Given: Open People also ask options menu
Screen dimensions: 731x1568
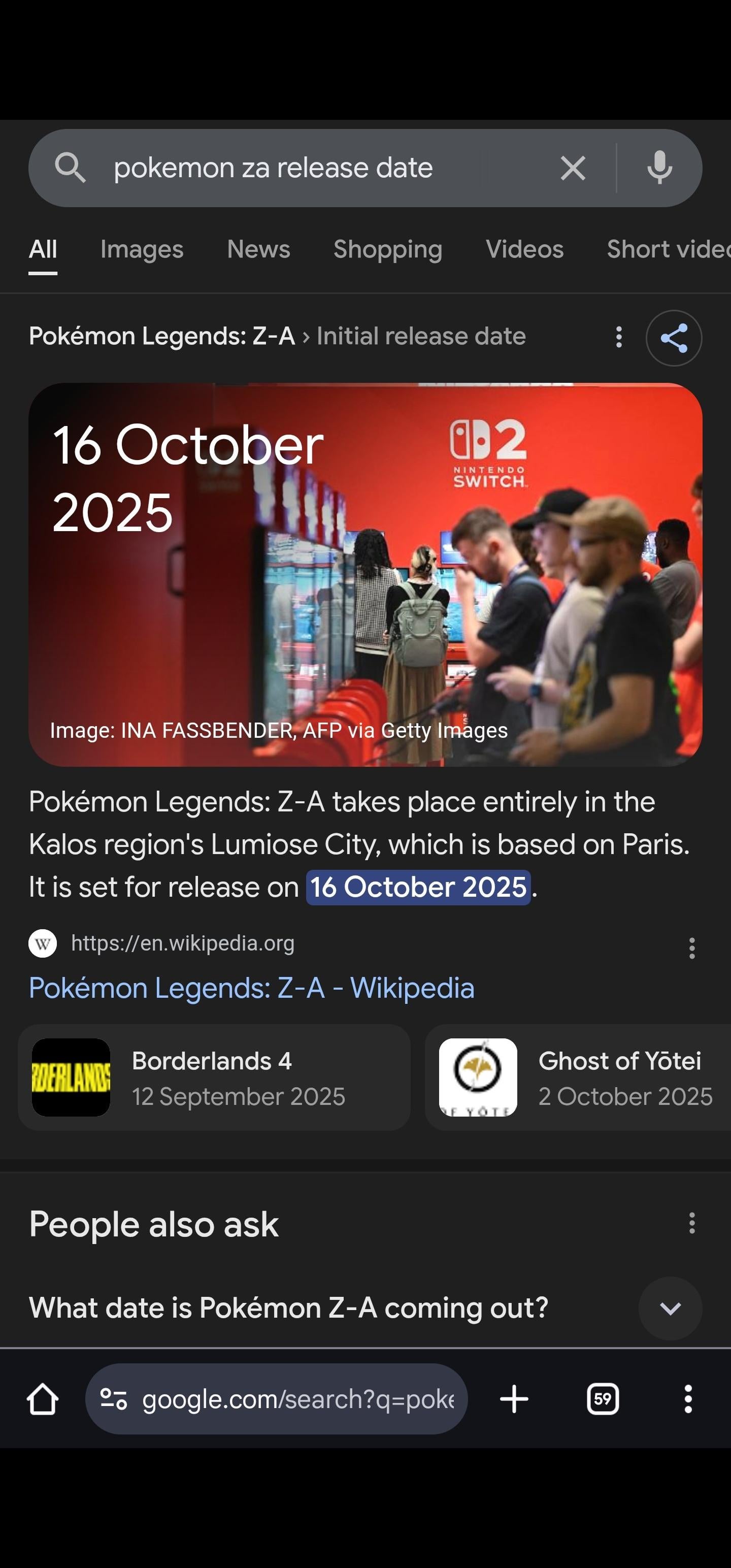Looking at the screenshot, I should click(691, 1222).
